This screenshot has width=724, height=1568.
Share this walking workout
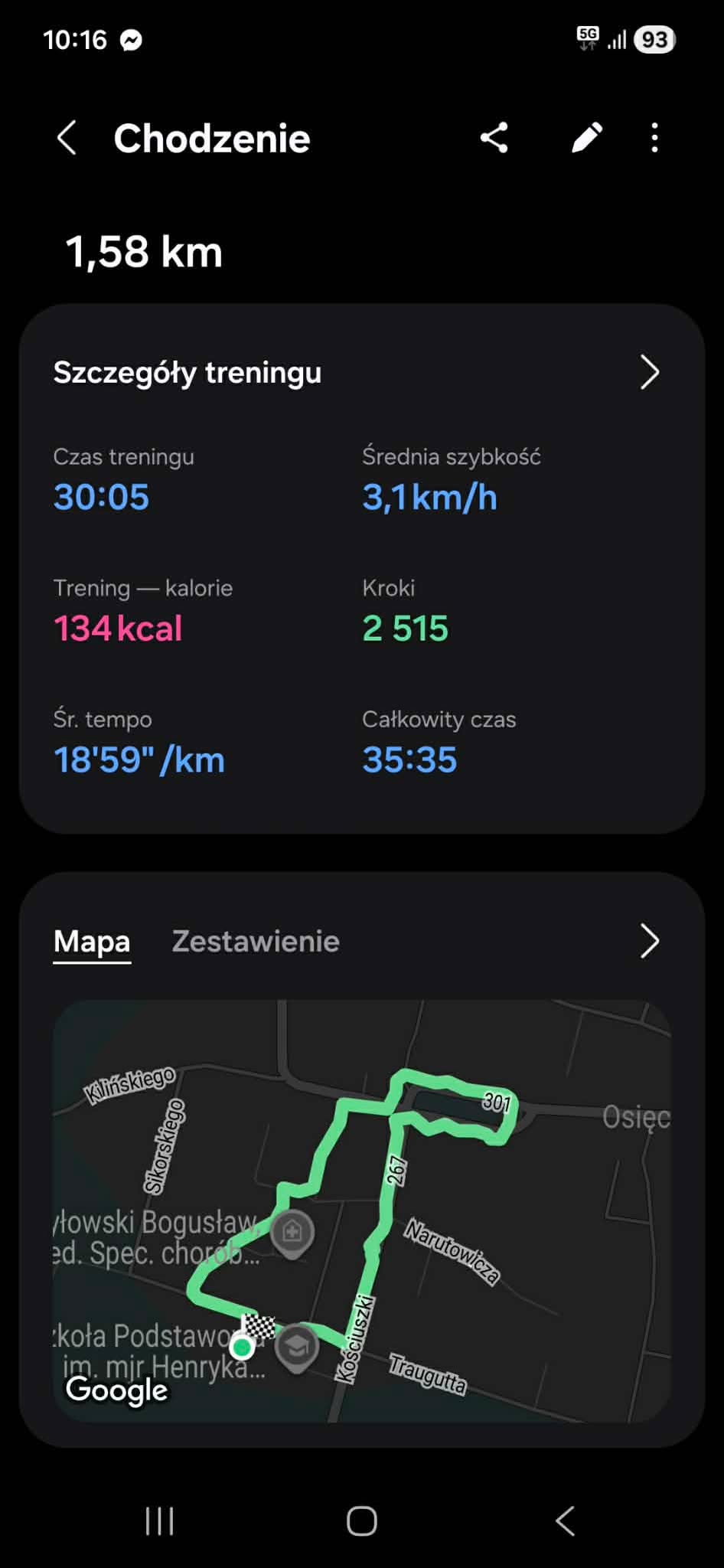click(x=494, y=139)
